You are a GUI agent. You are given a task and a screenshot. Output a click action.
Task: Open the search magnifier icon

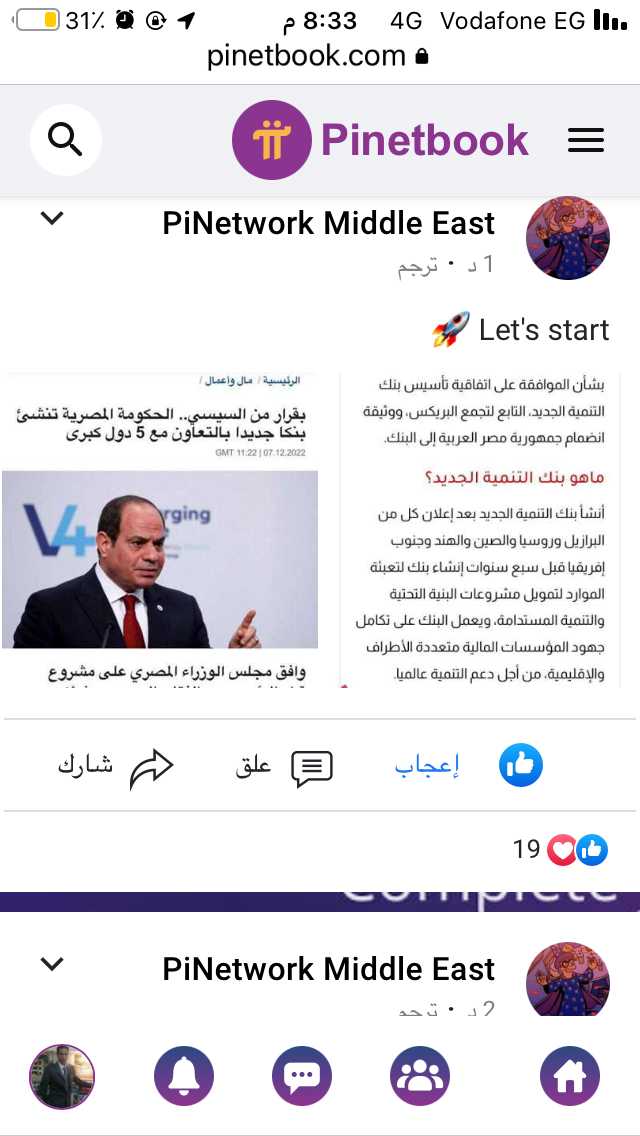[x=65, y=140]
